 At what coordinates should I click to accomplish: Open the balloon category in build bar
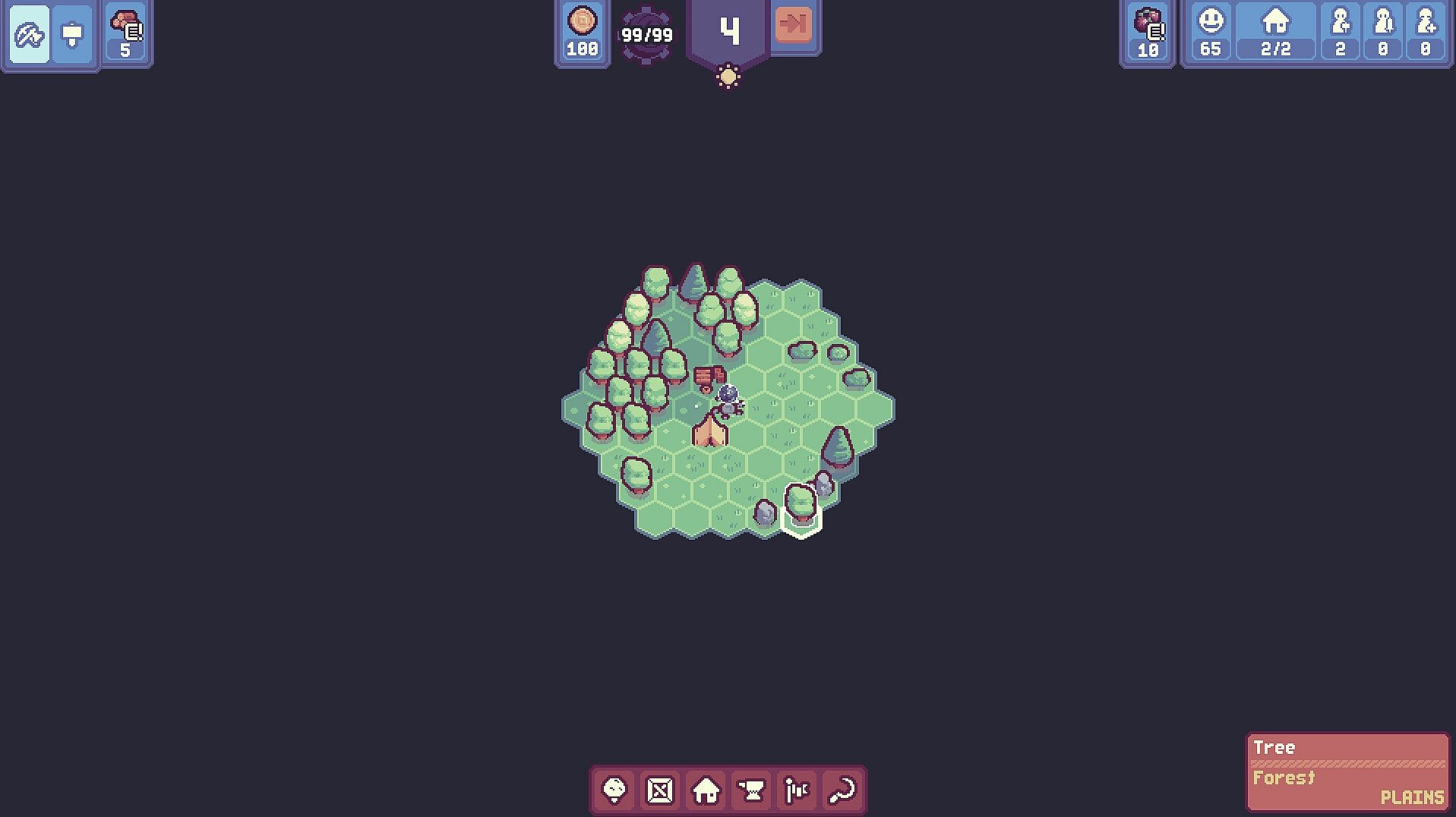coord(614,790)
